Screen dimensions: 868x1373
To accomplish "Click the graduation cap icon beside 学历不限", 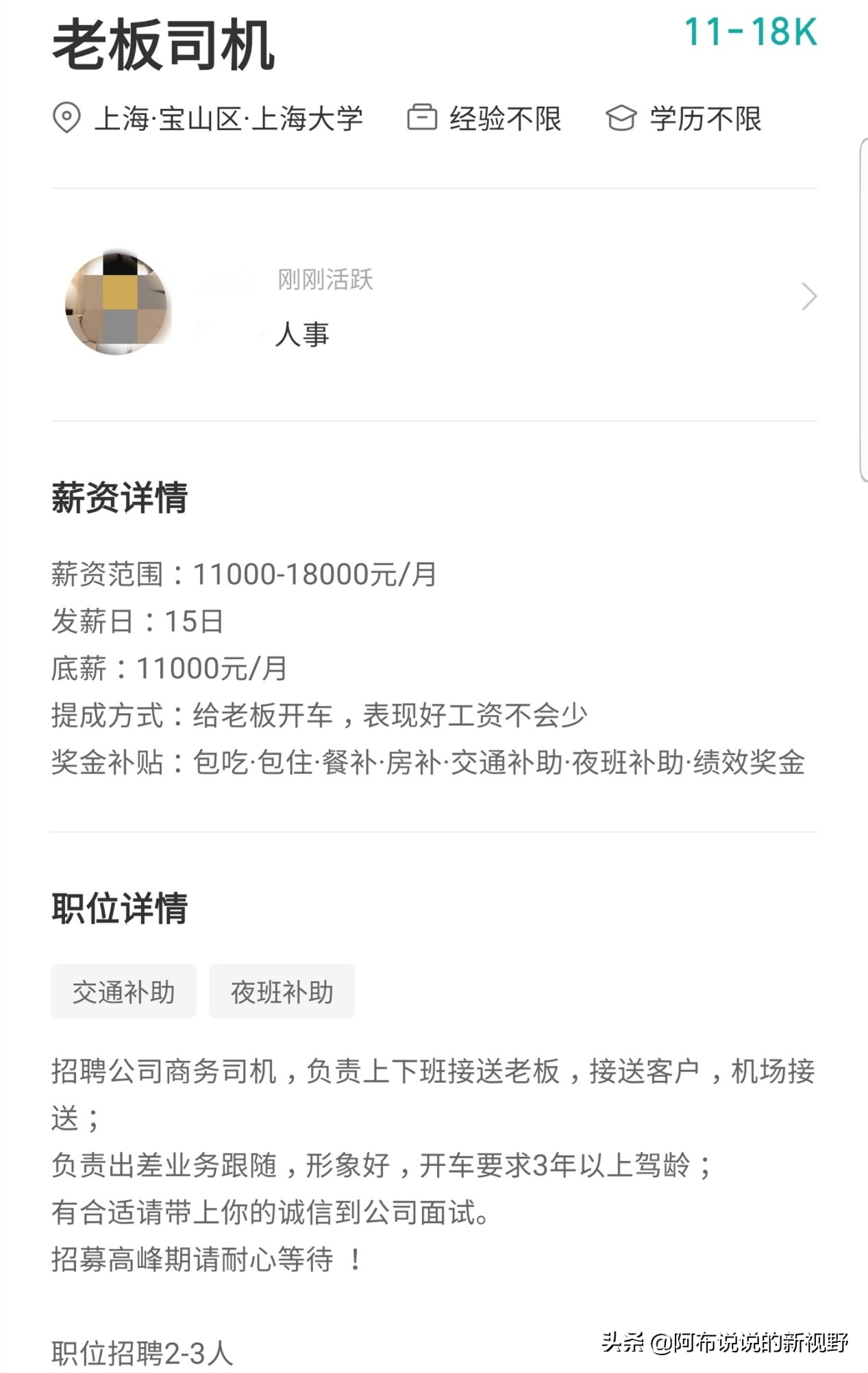I will [621, 118].
